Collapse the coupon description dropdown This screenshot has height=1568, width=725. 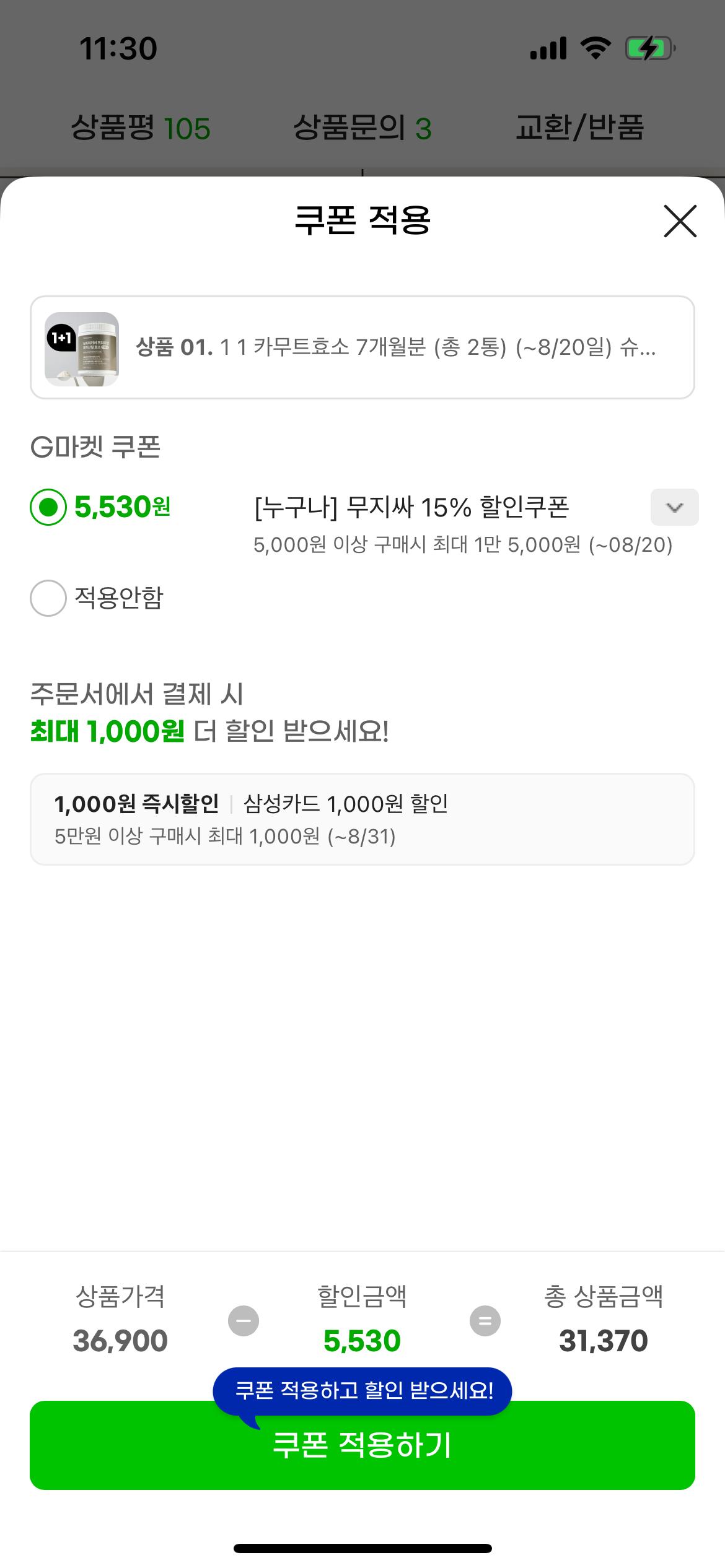pos(674,508)
